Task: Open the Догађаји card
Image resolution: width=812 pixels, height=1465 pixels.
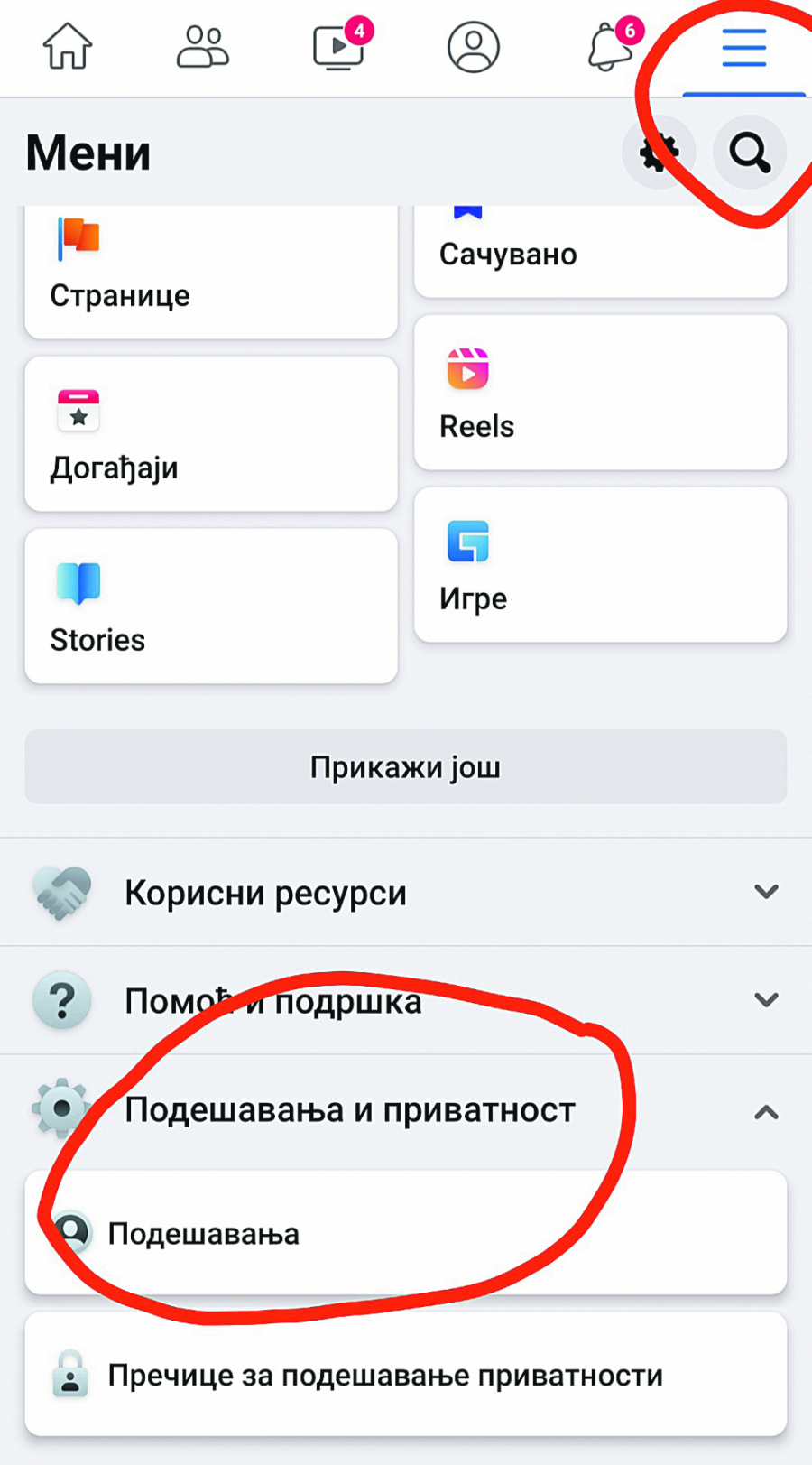Action: coord(210,434)
